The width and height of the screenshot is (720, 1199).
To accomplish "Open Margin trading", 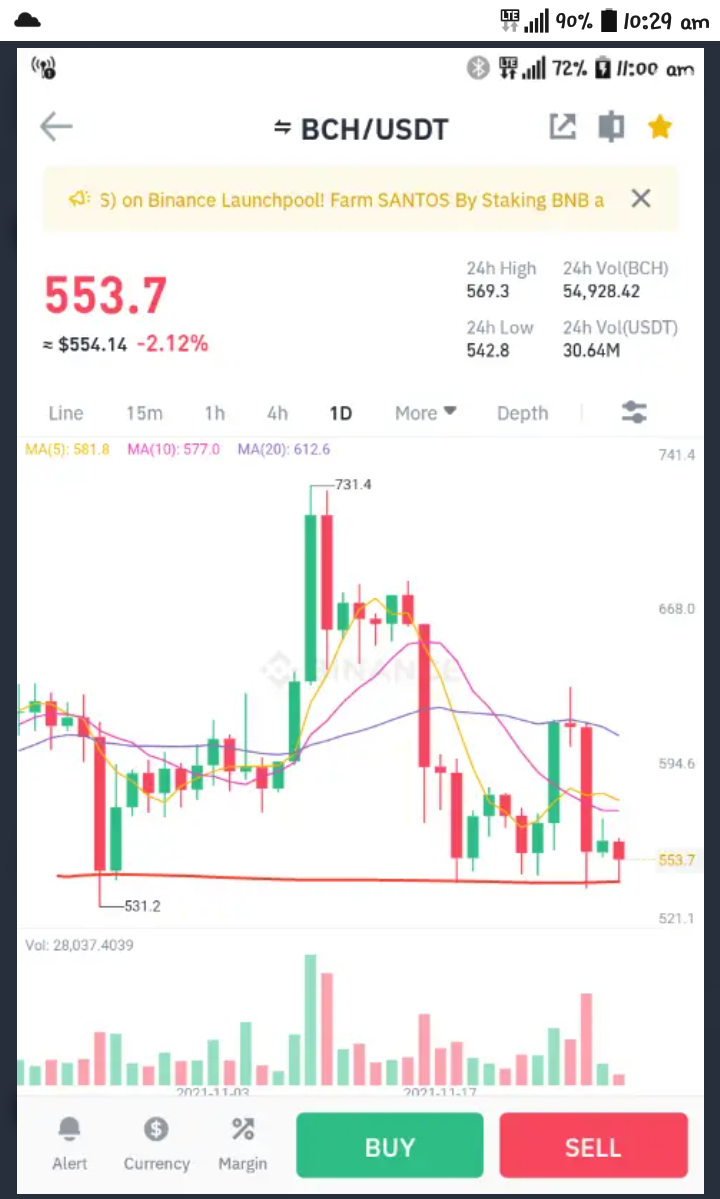I will (x=243, y=1144).
